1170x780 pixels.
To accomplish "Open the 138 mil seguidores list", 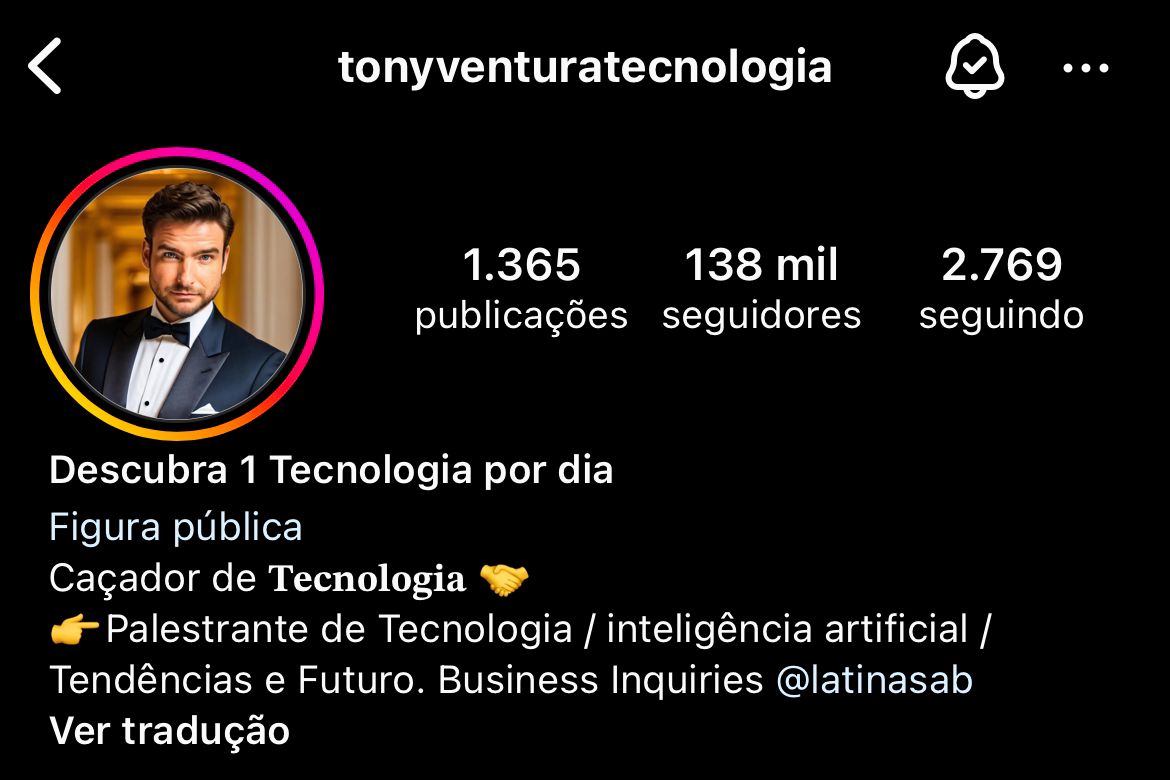I will (x=761, y=289).
